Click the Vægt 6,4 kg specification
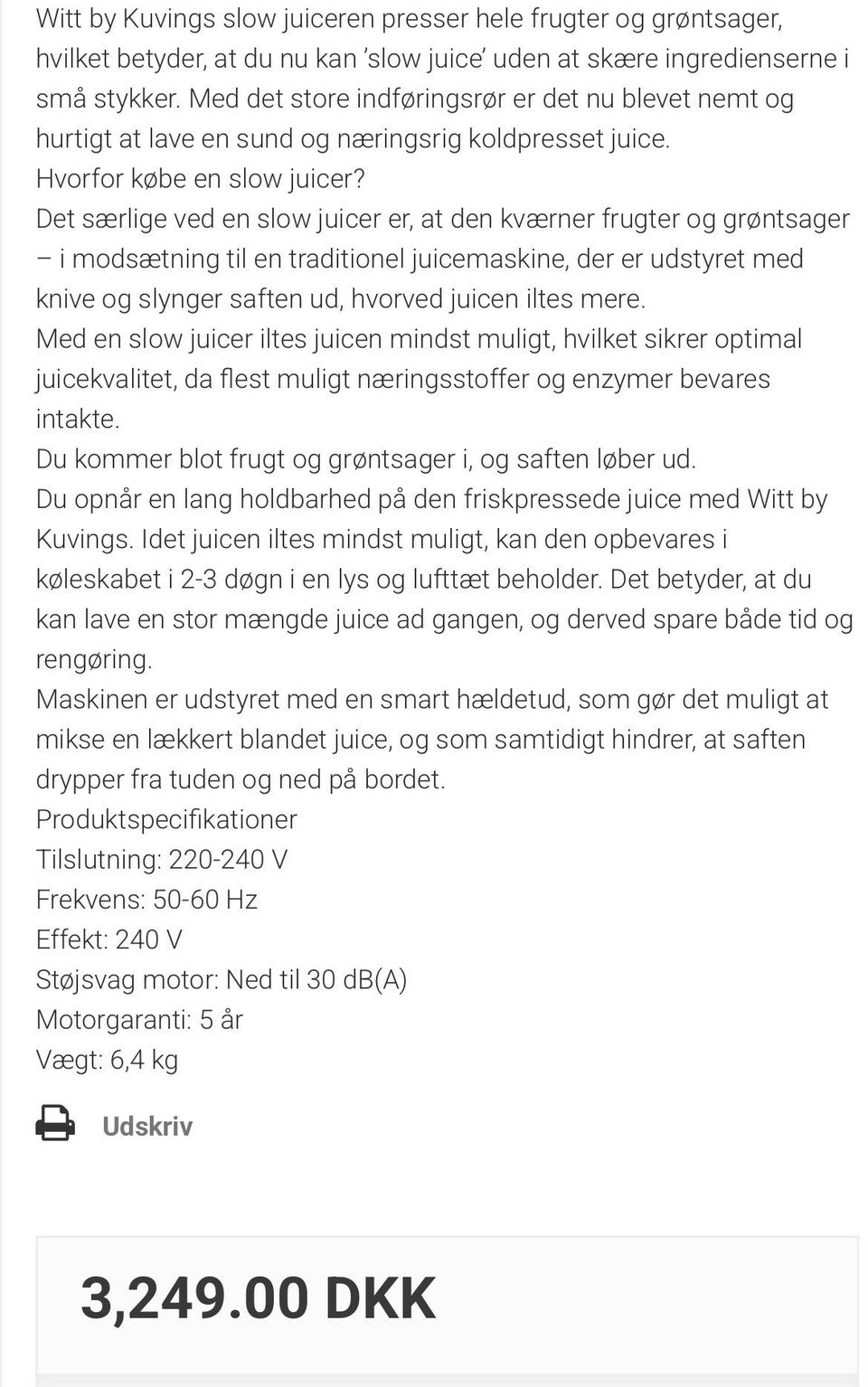Viewport: 868px width, 1387px height. tap(108, 1057)
